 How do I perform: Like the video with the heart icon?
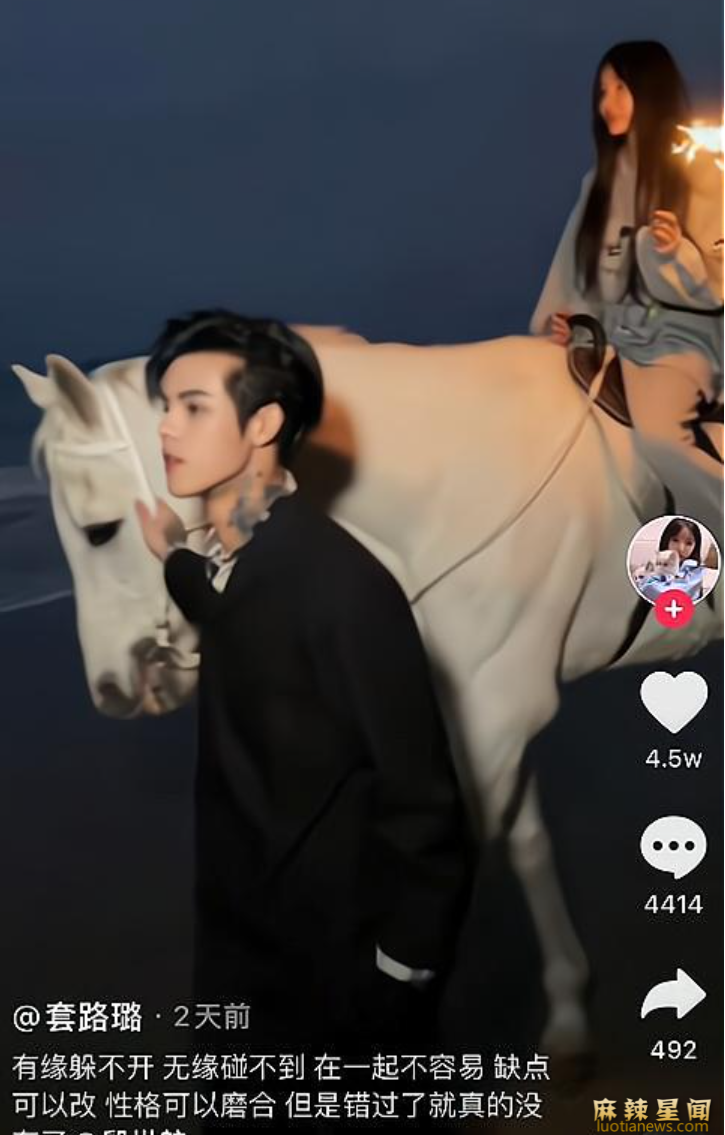pos(673,702)
